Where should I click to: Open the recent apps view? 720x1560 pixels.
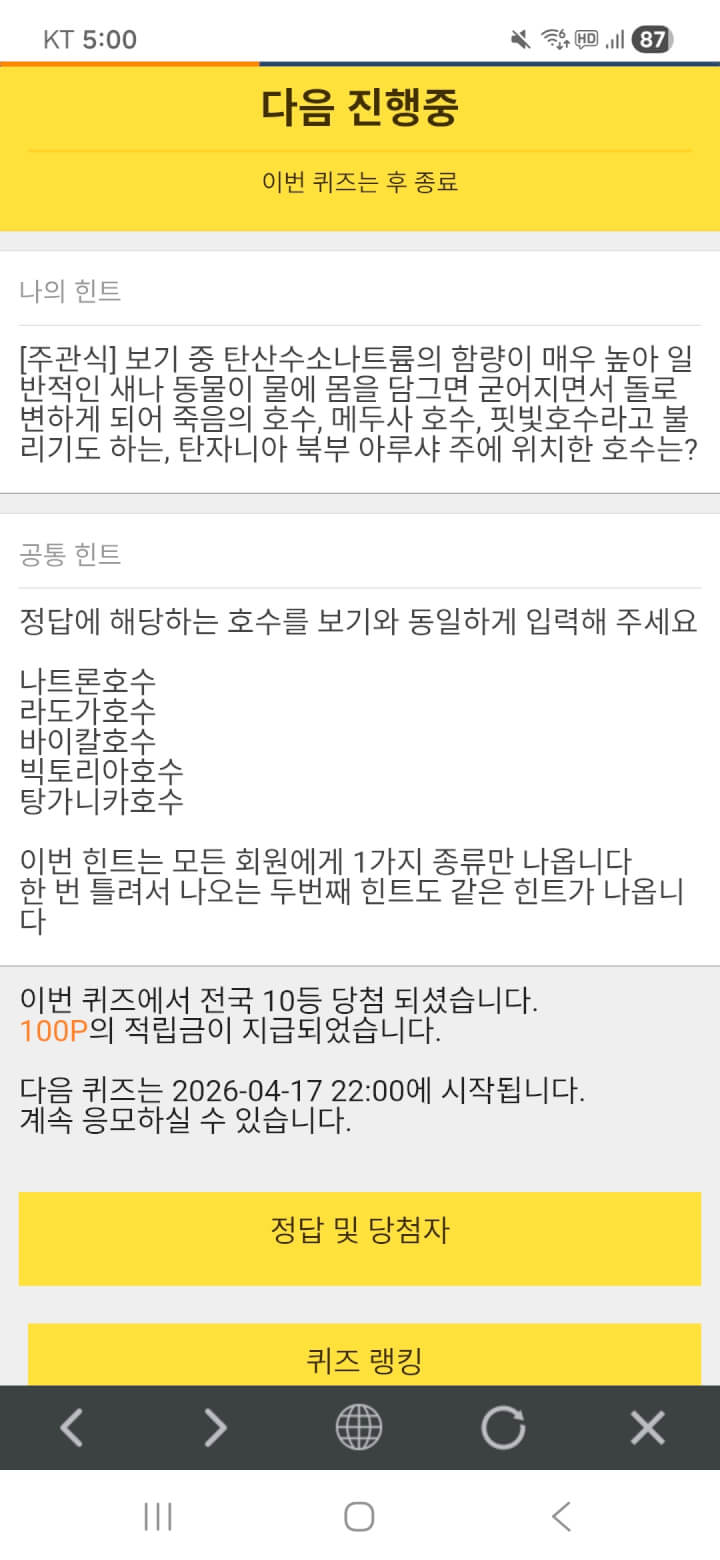(x=158, y=1516)
